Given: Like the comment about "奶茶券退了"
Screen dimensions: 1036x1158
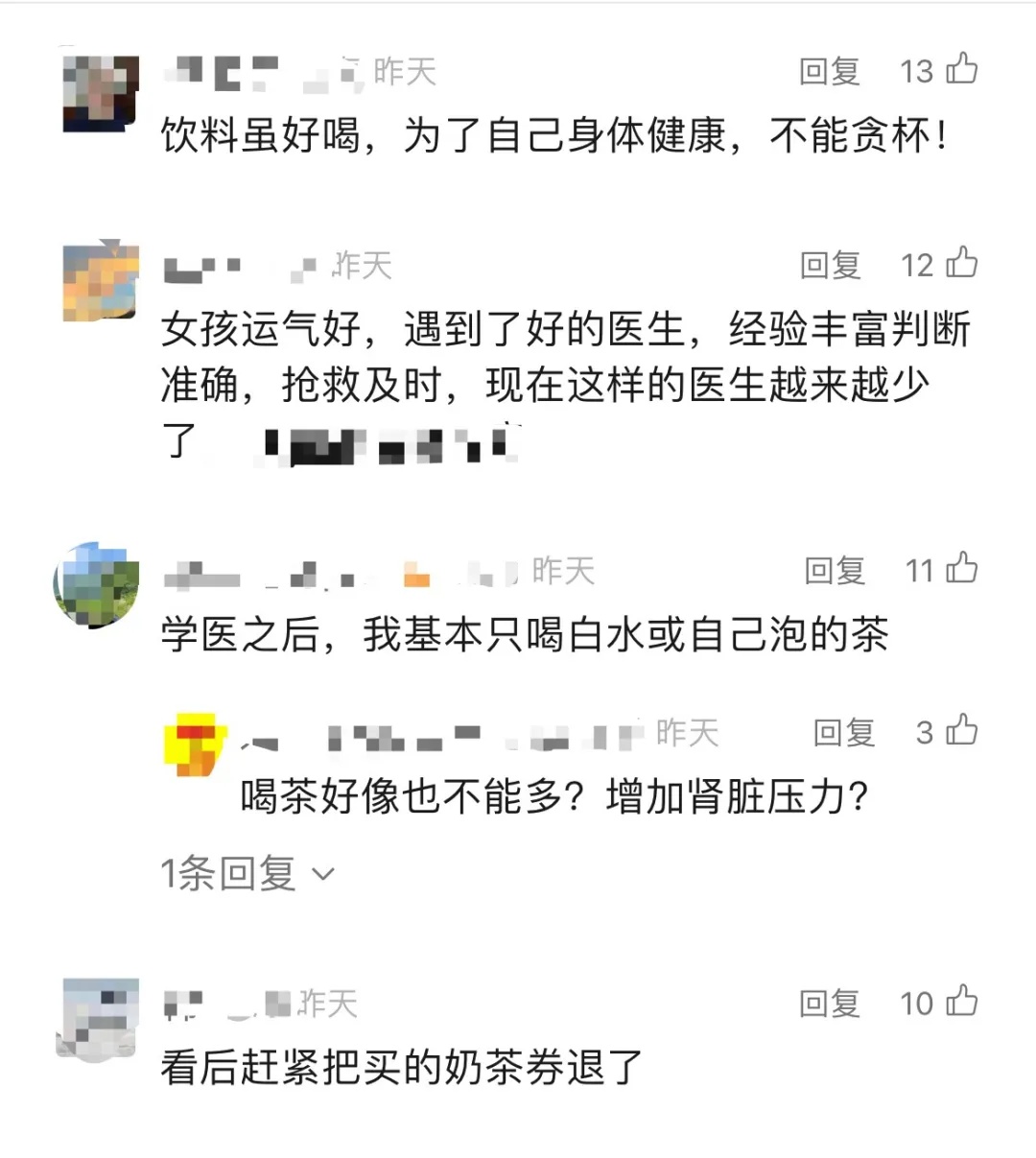Looking at the screenshot, I should 961,1002.
